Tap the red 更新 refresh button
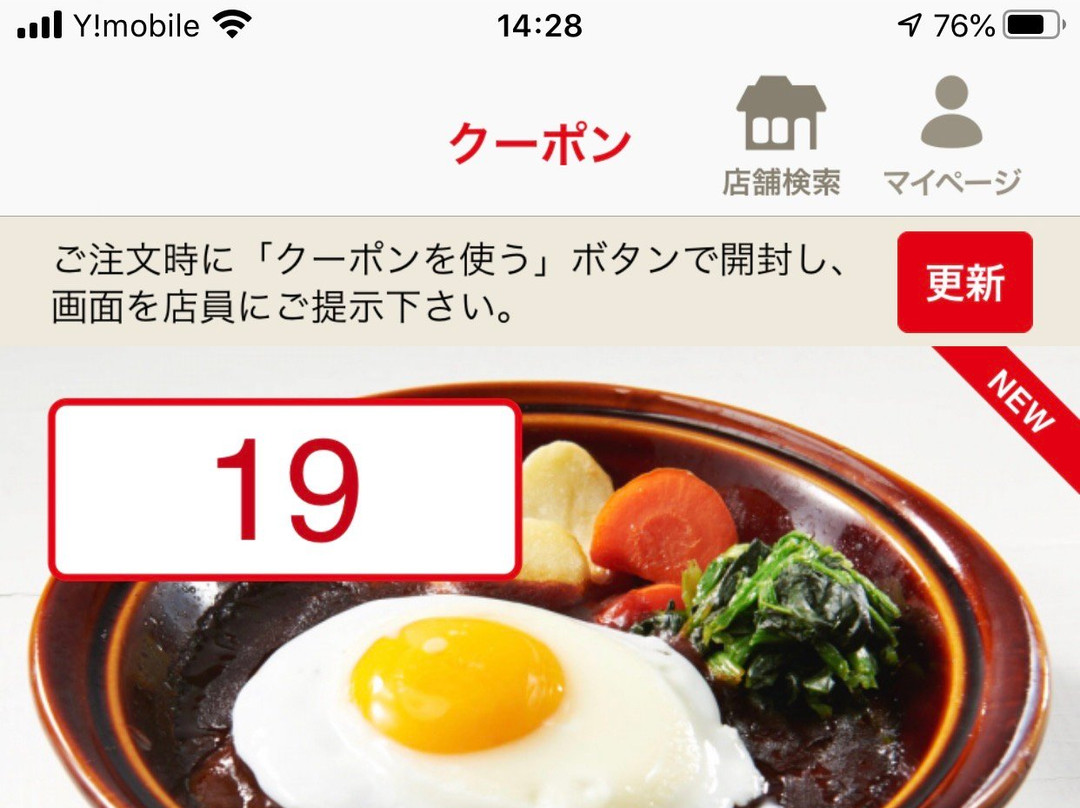 (964, 283)
